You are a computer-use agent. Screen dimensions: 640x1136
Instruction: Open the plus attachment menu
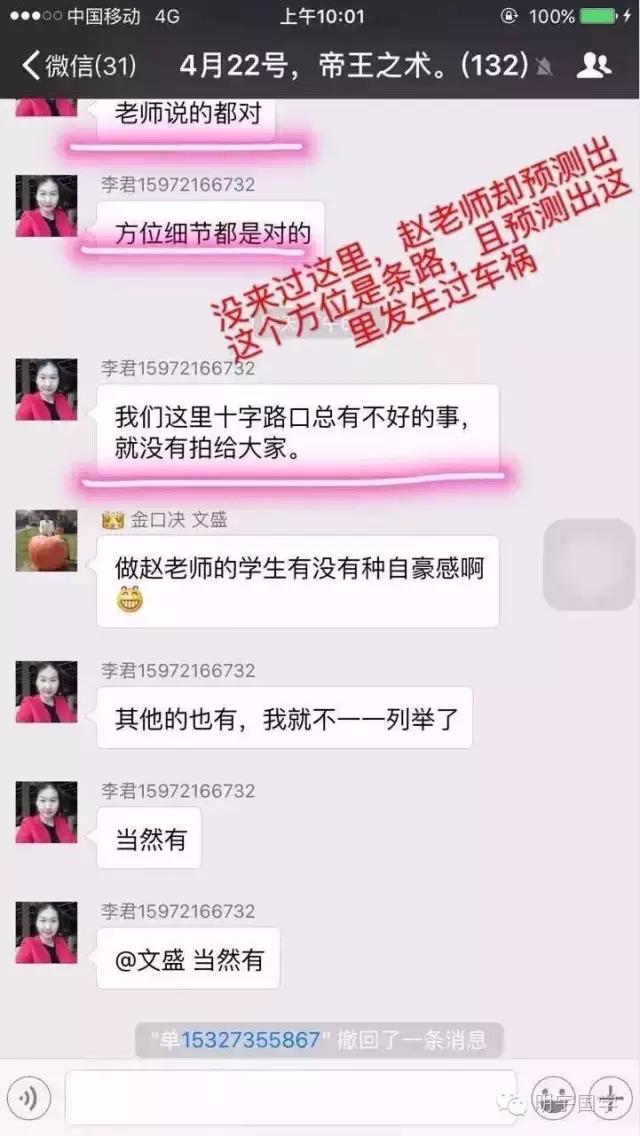tap(608, 1099)
